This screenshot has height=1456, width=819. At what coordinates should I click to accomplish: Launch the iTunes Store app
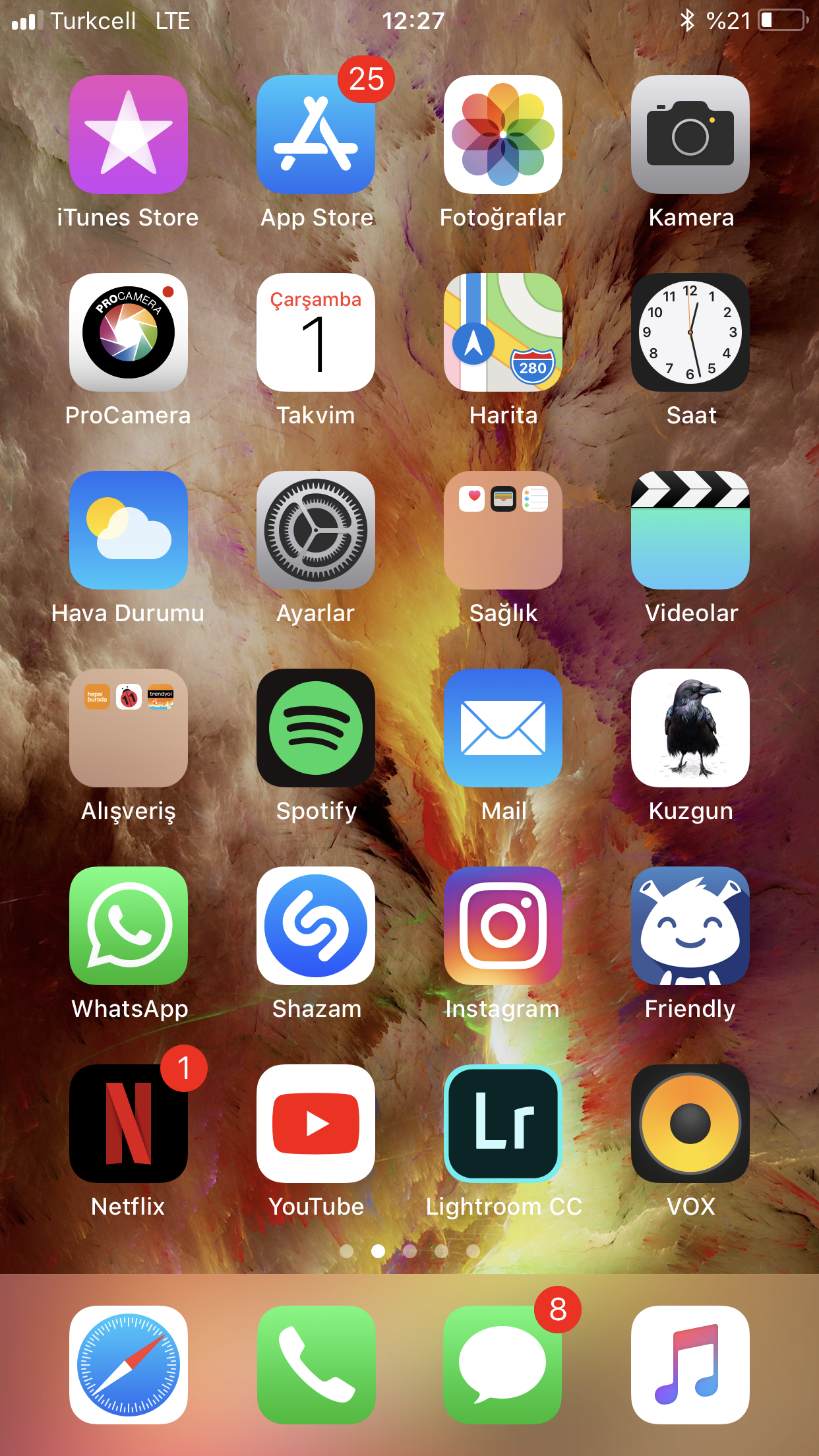click(x=129, y=135)
